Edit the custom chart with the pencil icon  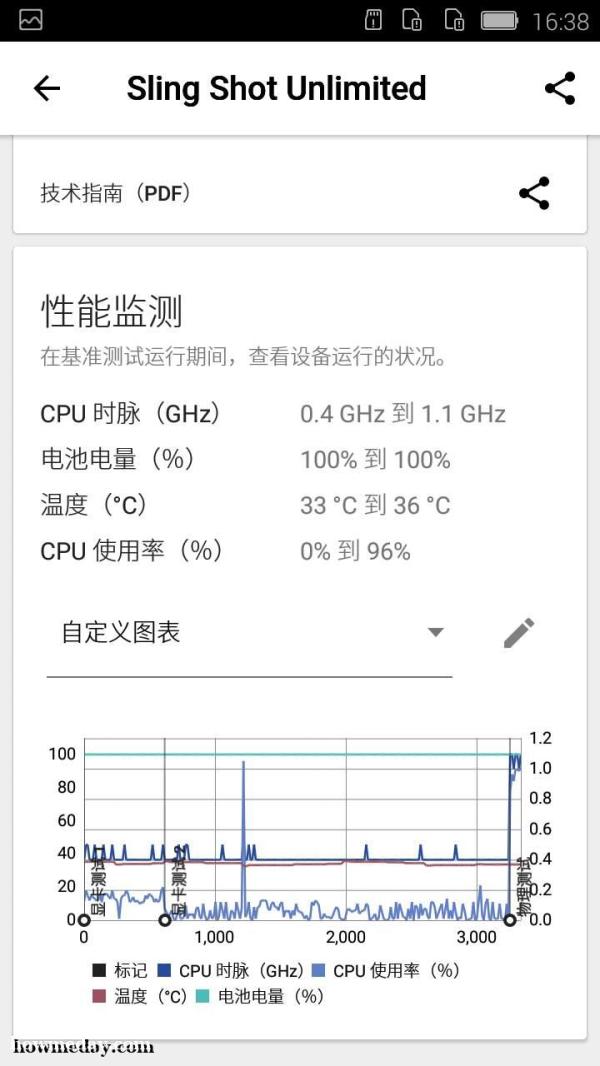point(519,633)
